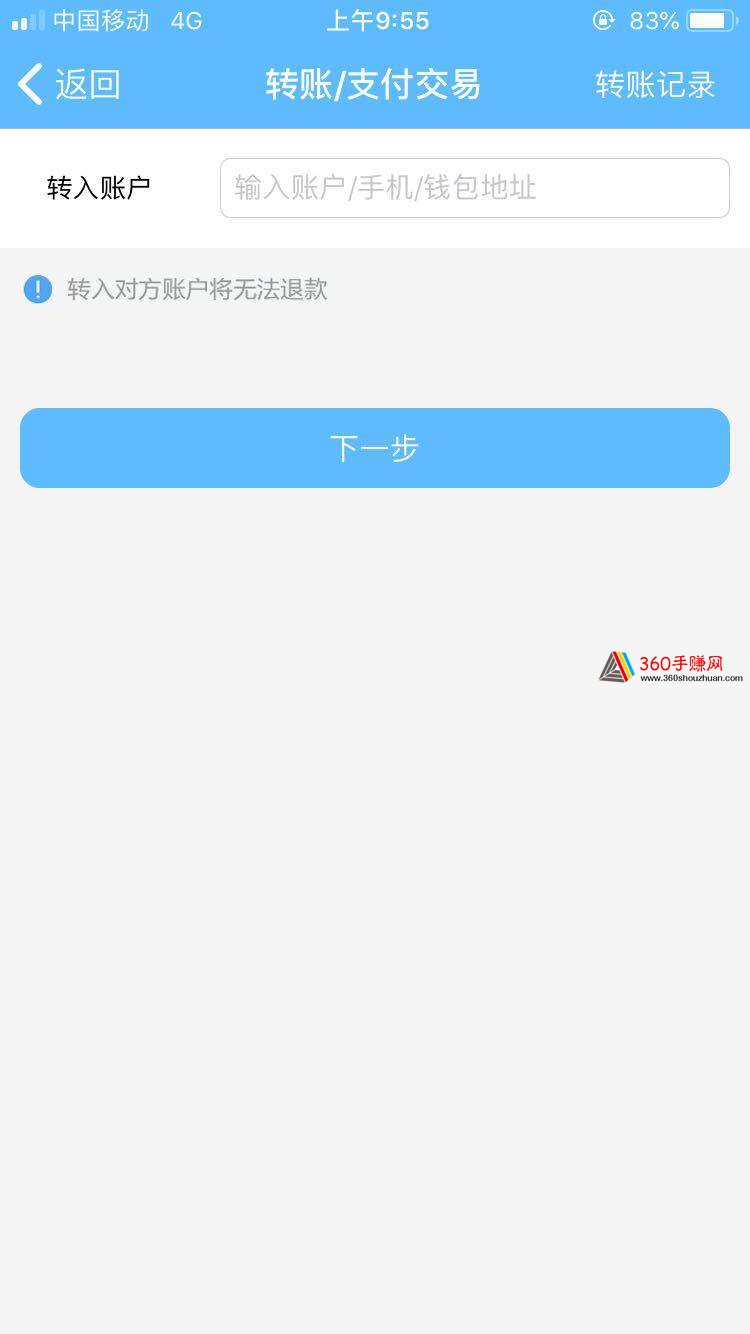Focus the 转入账户 input field

(x=474, y=188)
